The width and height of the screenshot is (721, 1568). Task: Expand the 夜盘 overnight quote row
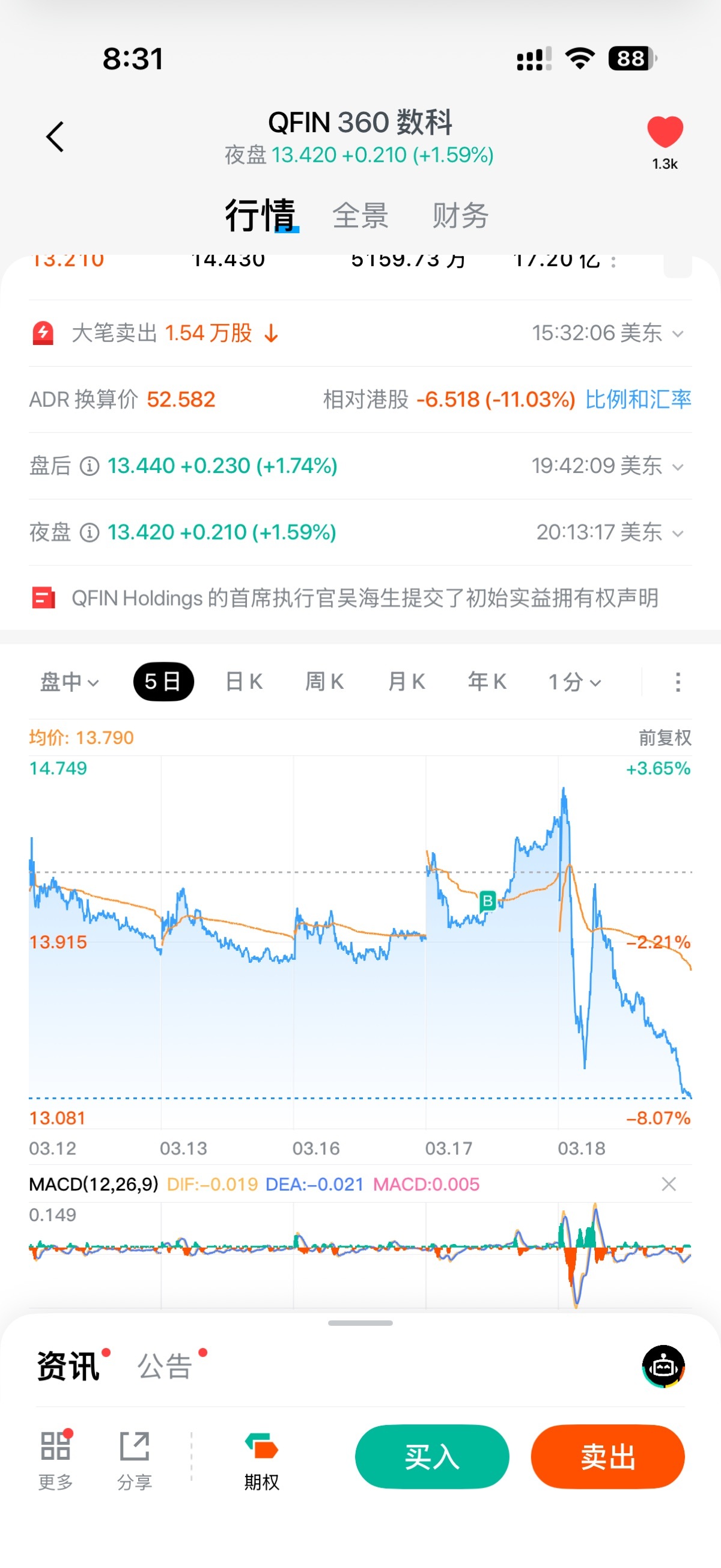[x=677, y=533]
